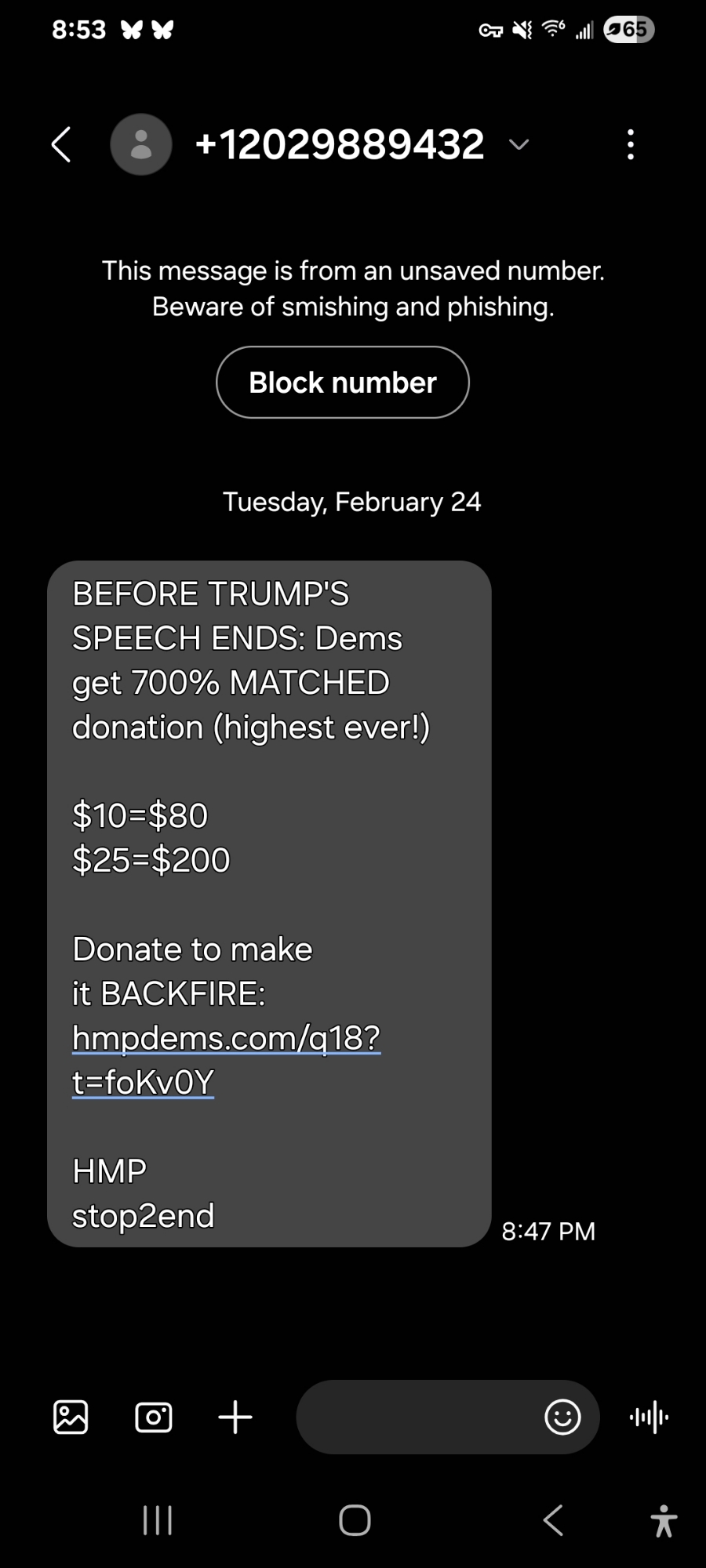Open contact avatar for the unsaved number

tap(141, 144)
